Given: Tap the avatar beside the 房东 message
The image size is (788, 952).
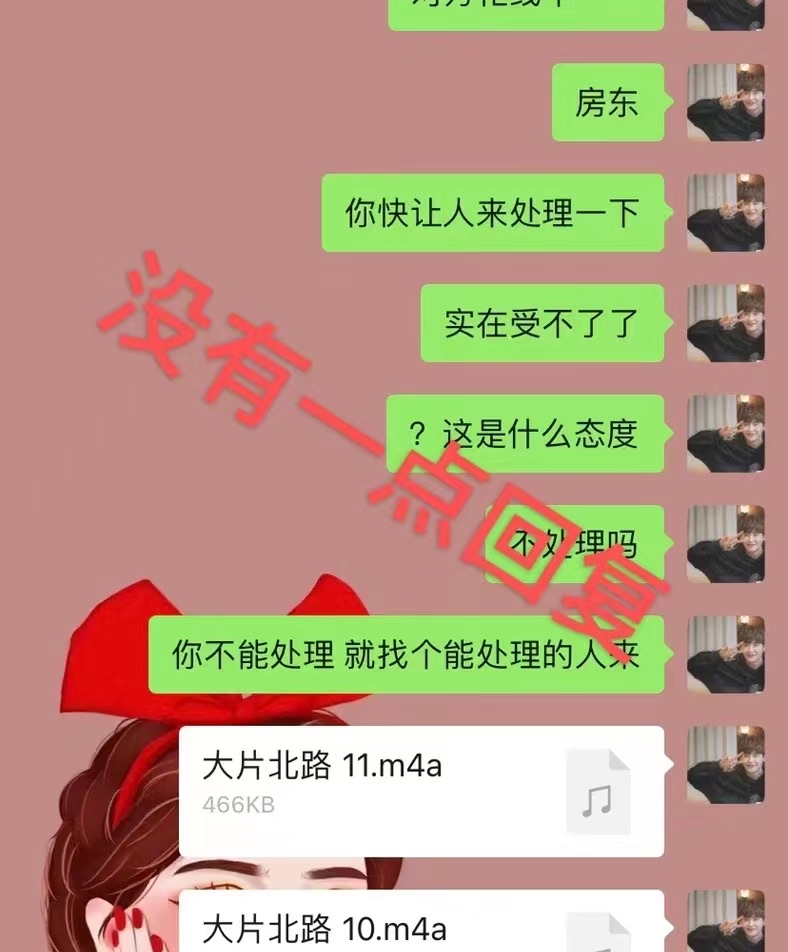Looking at the screenshot, I should (725, 102).
